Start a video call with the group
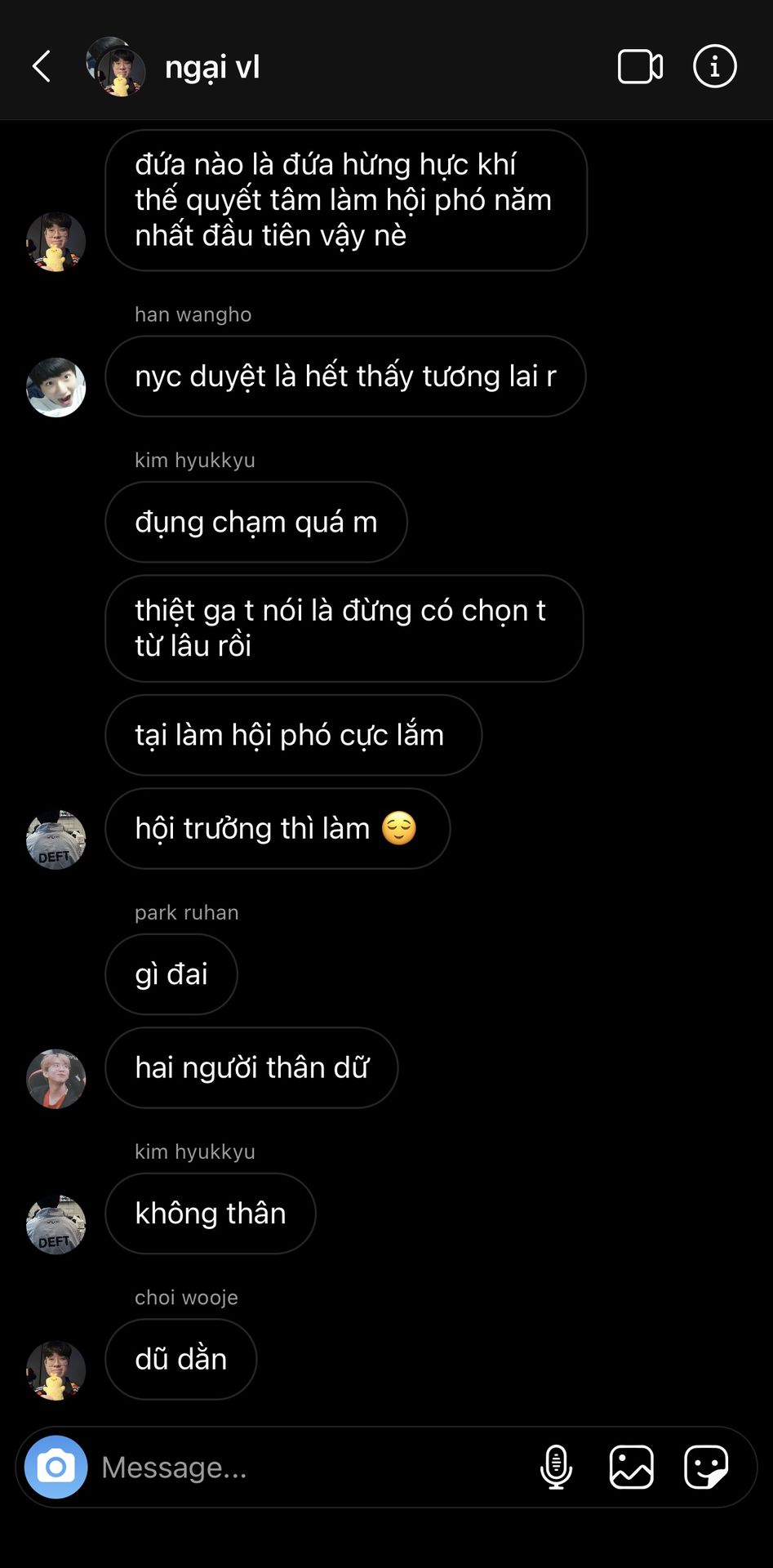Screen dimensions: 773x1568 click(x=640, y=67)
